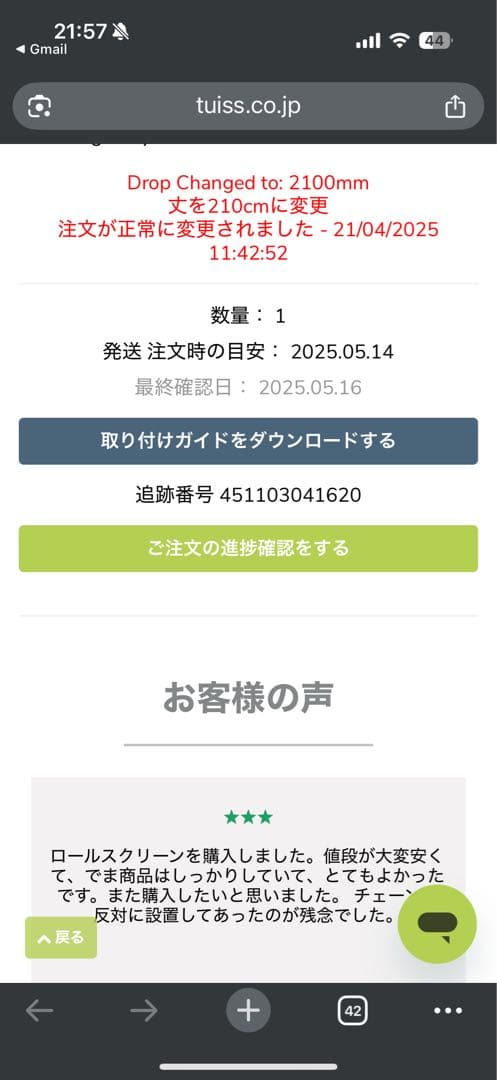Screen dimensions: 497x1080
Task: Check order progress with ご注文の進捗確認をする
Action: (248, 548)
